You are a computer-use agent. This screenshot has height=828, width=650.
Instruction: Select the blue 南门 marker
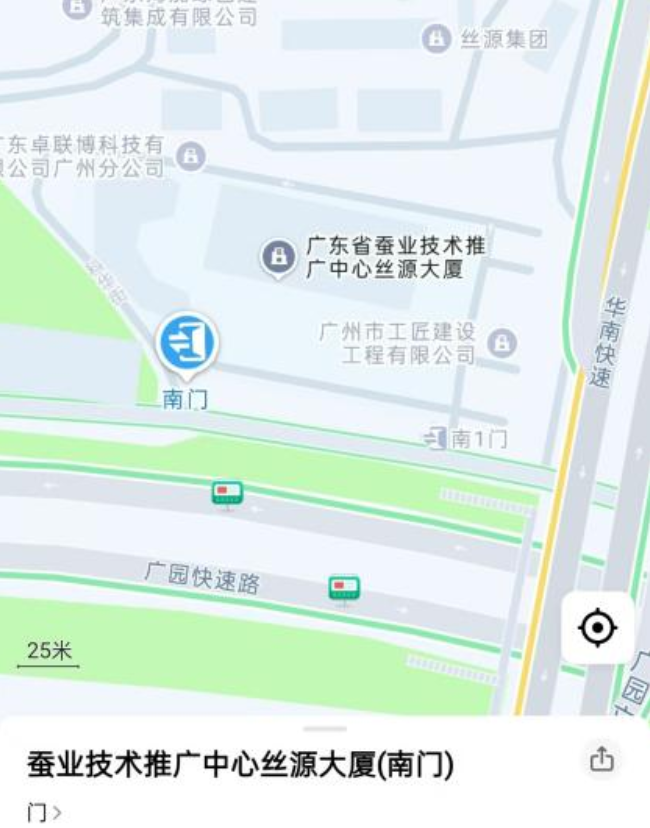pyautogui.click(x=187, y=343)
